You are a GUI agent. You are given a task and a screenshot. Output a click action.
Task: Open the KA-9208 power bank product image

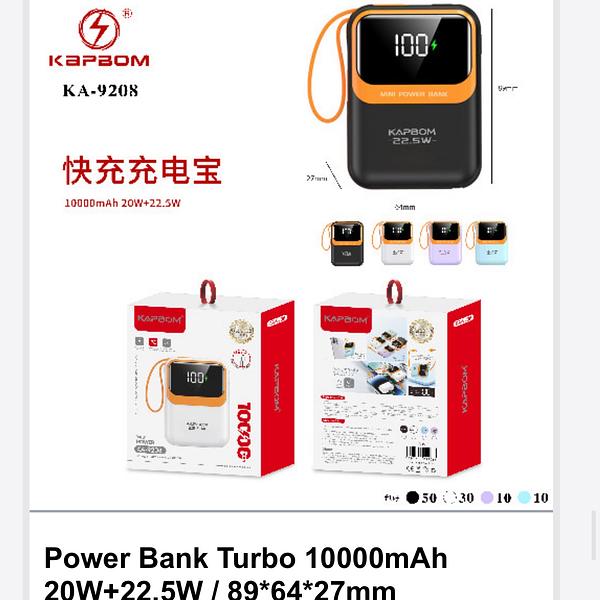(x=290, y=255)
